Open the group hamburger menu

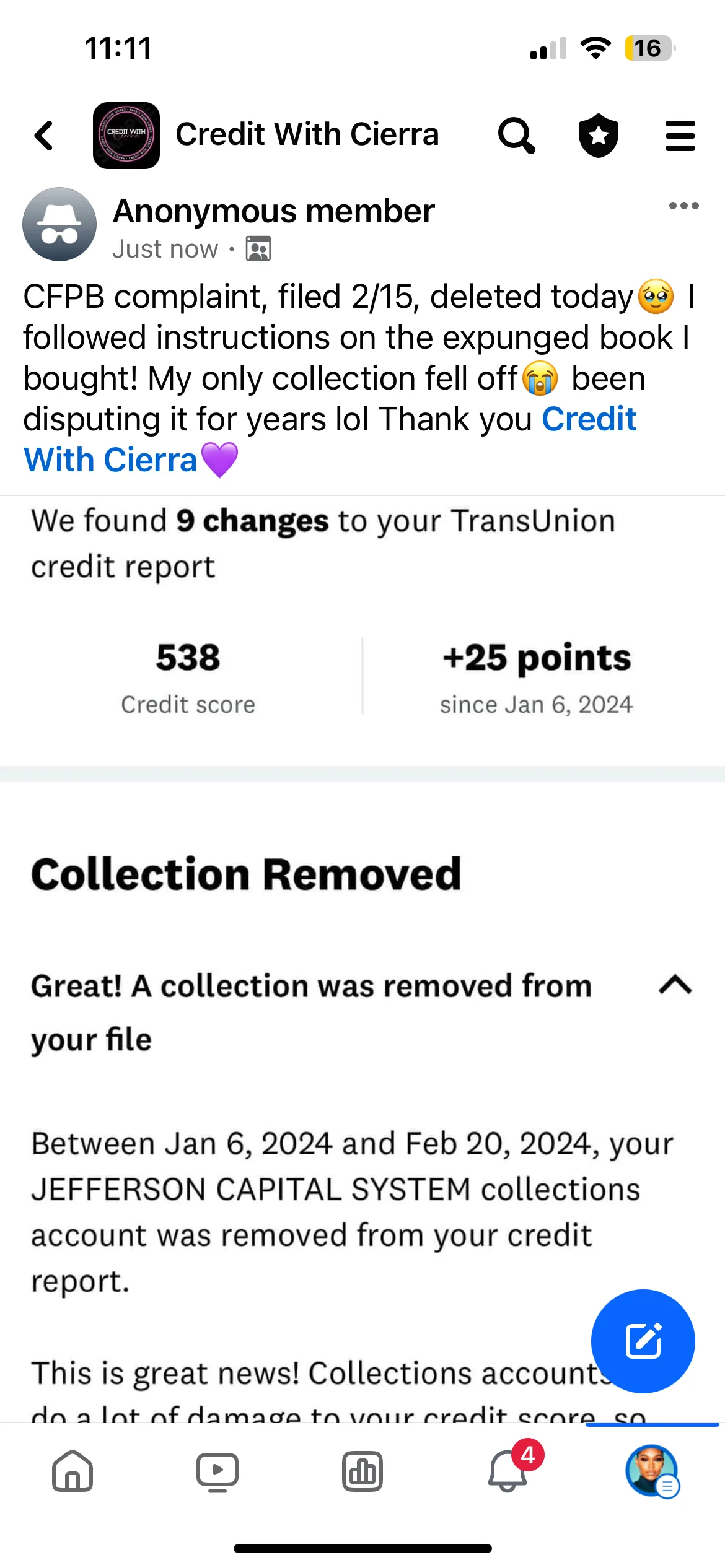[x=680, y=136]
